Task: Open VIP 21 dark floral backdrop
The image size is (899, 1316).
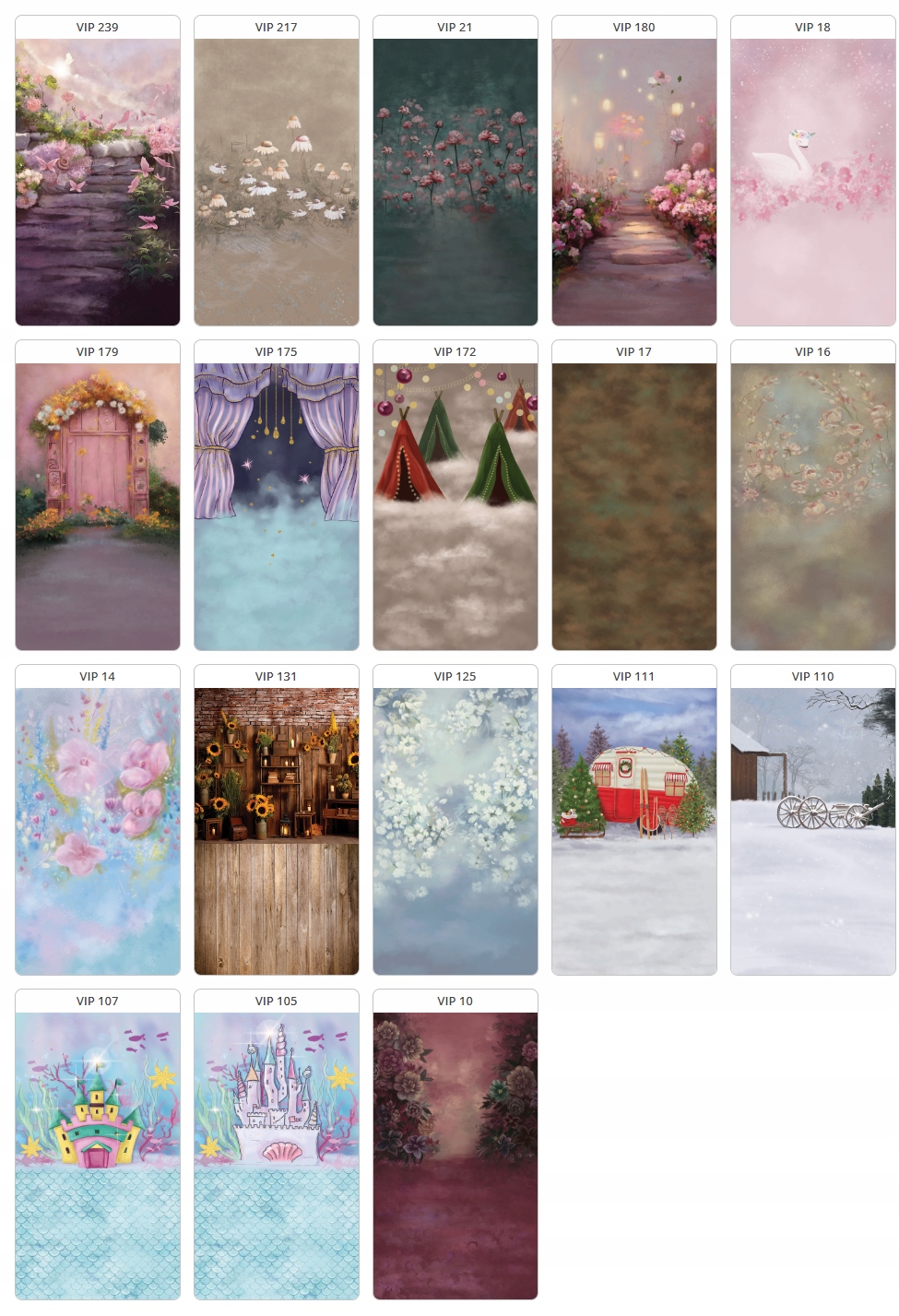Action: 455,181
